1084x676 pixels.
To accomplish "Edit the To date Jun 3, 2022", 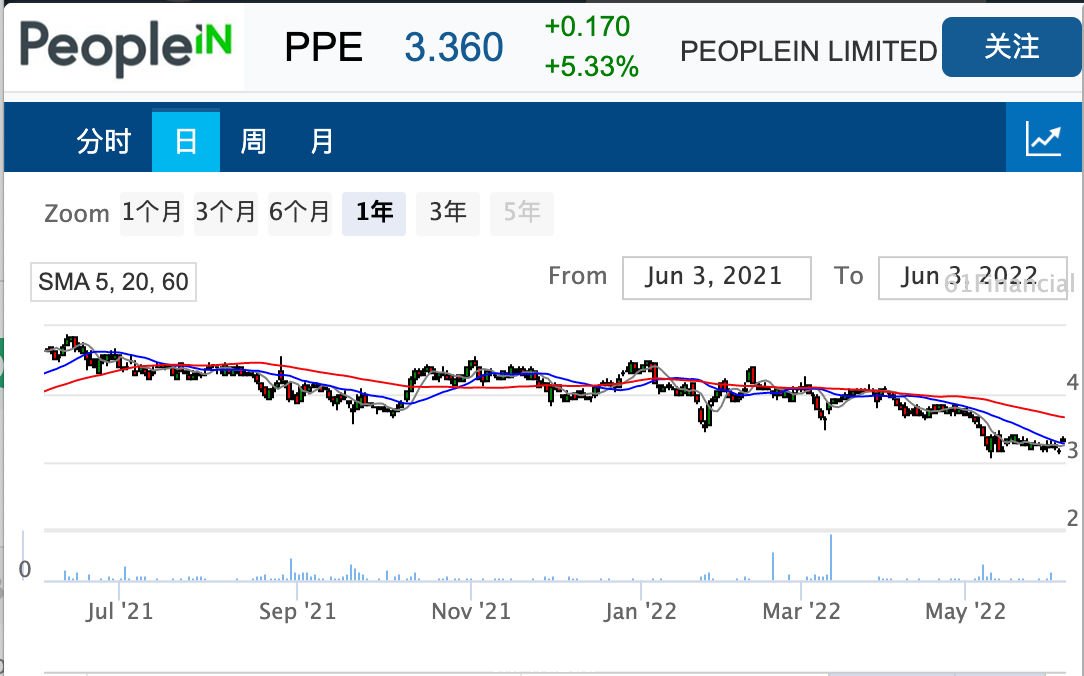I will [x=971, y=277].
